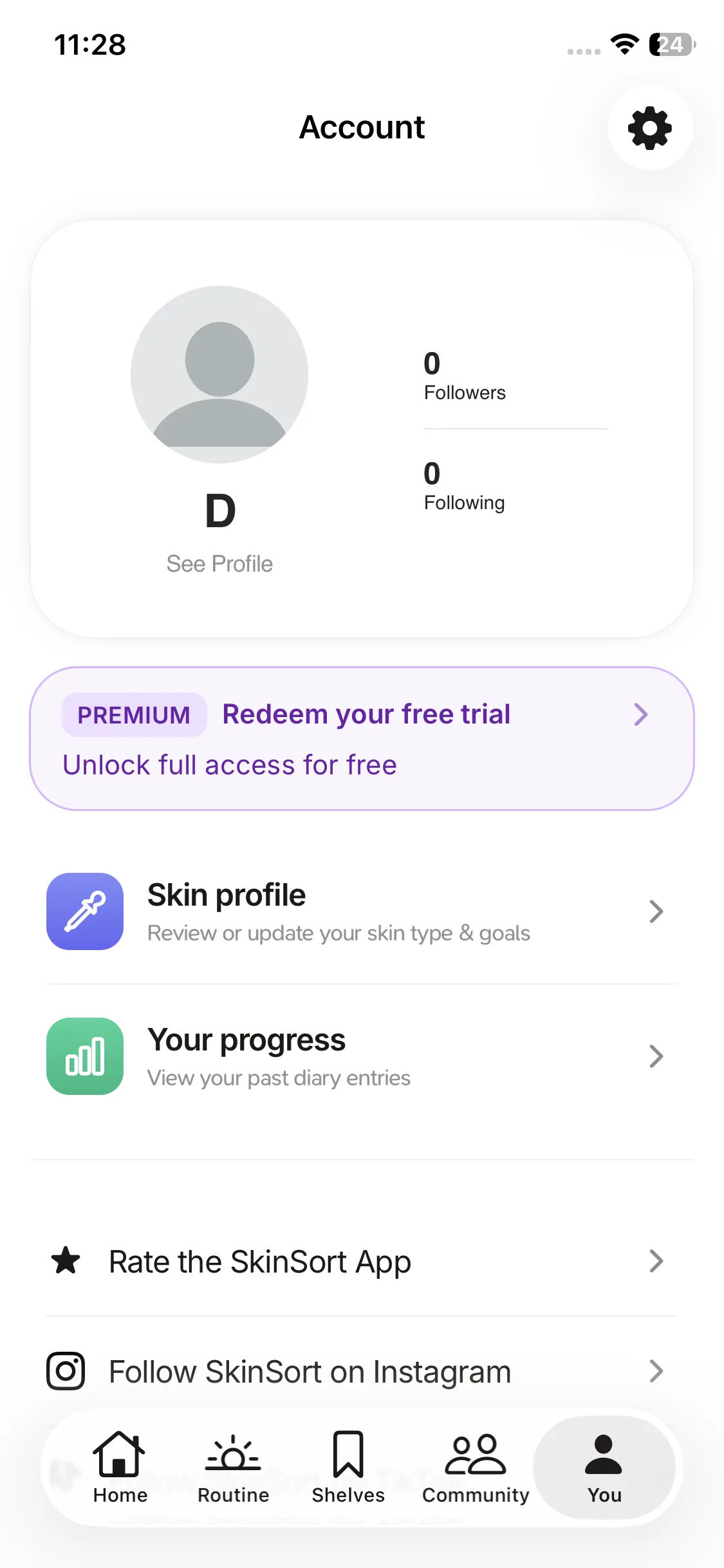The image size is (724, 1568).
Task: View the Following list
Action: pyautogui.click(x=464, y=487)
